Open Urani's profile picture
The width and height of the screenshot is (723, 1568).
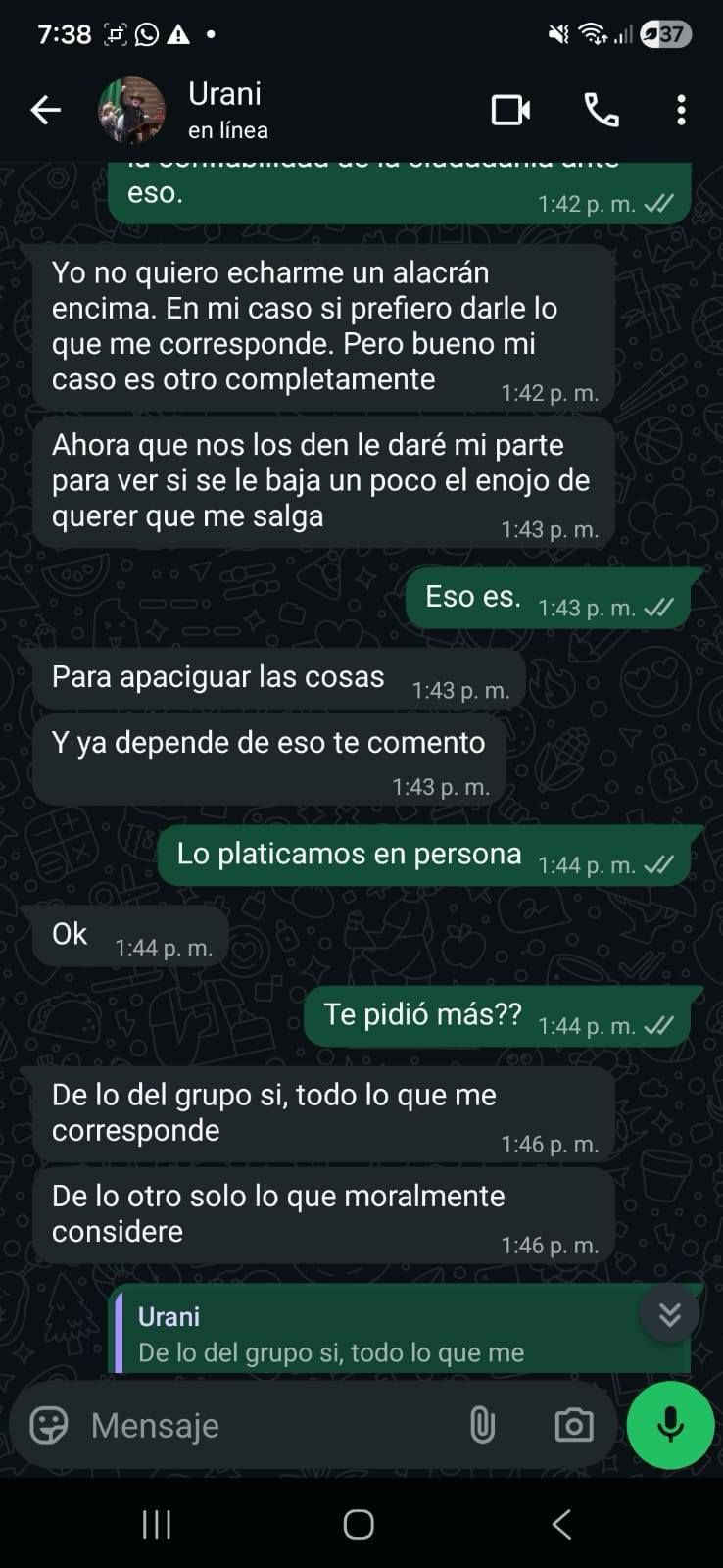click(131, 110)
